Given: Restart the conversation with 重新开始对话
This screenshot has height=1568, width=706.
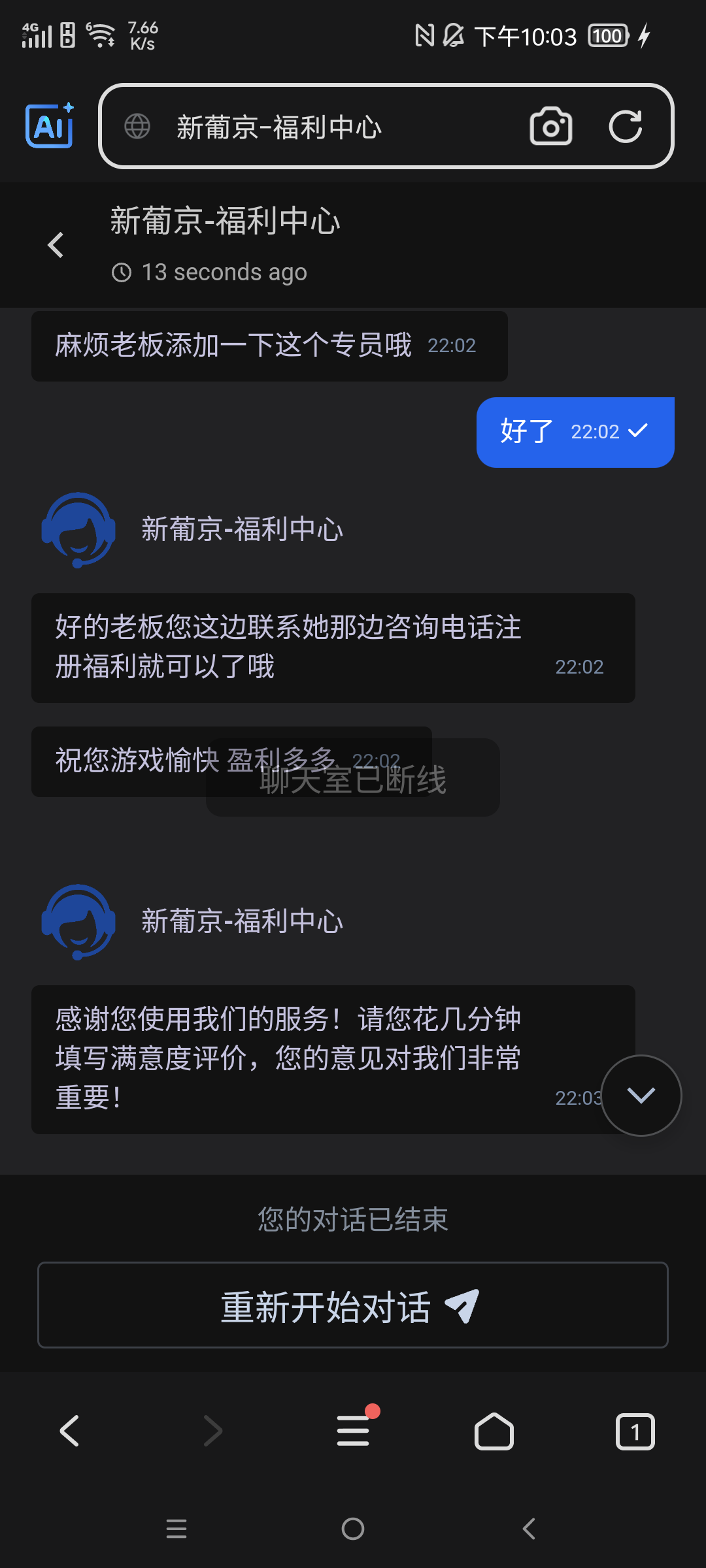Looking at the screenshot, I should (353, 1305).
